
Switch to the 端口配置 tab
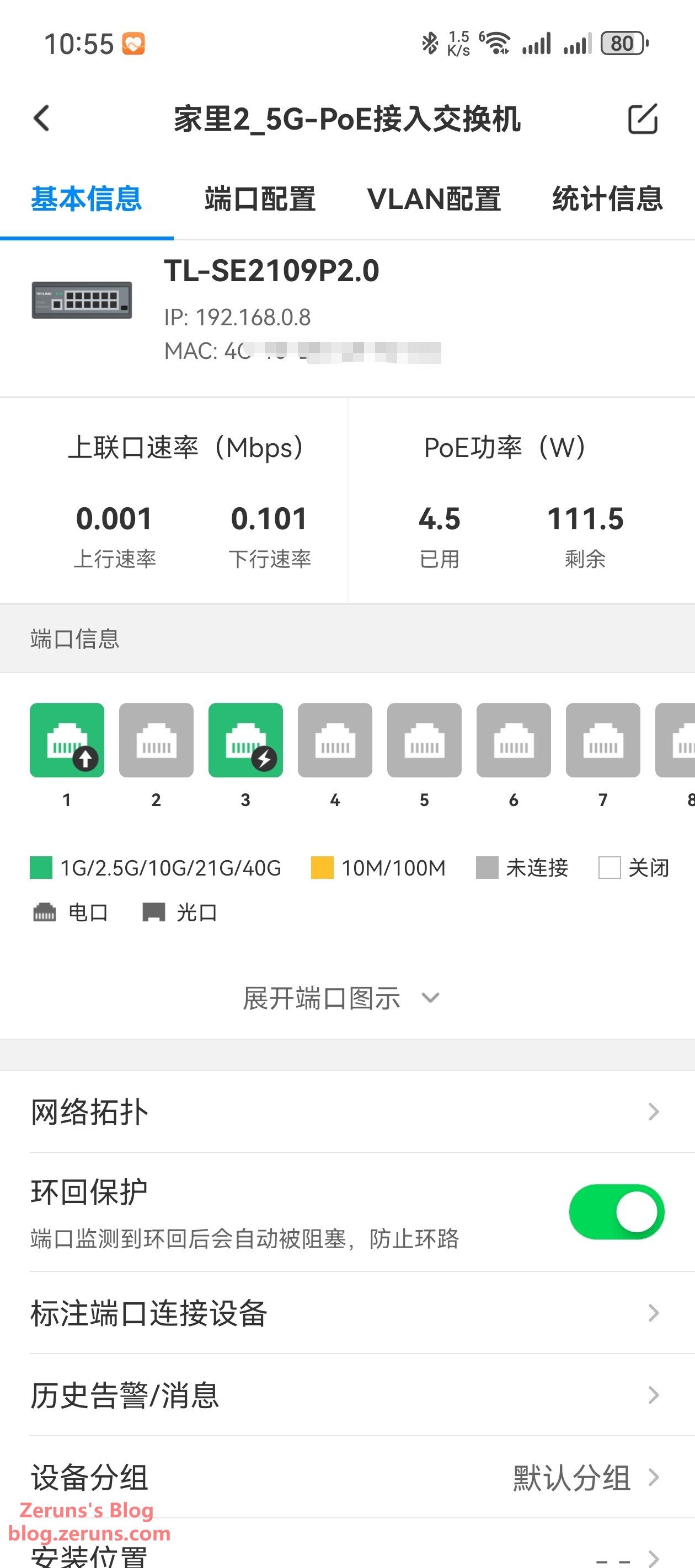pos(260,199)
